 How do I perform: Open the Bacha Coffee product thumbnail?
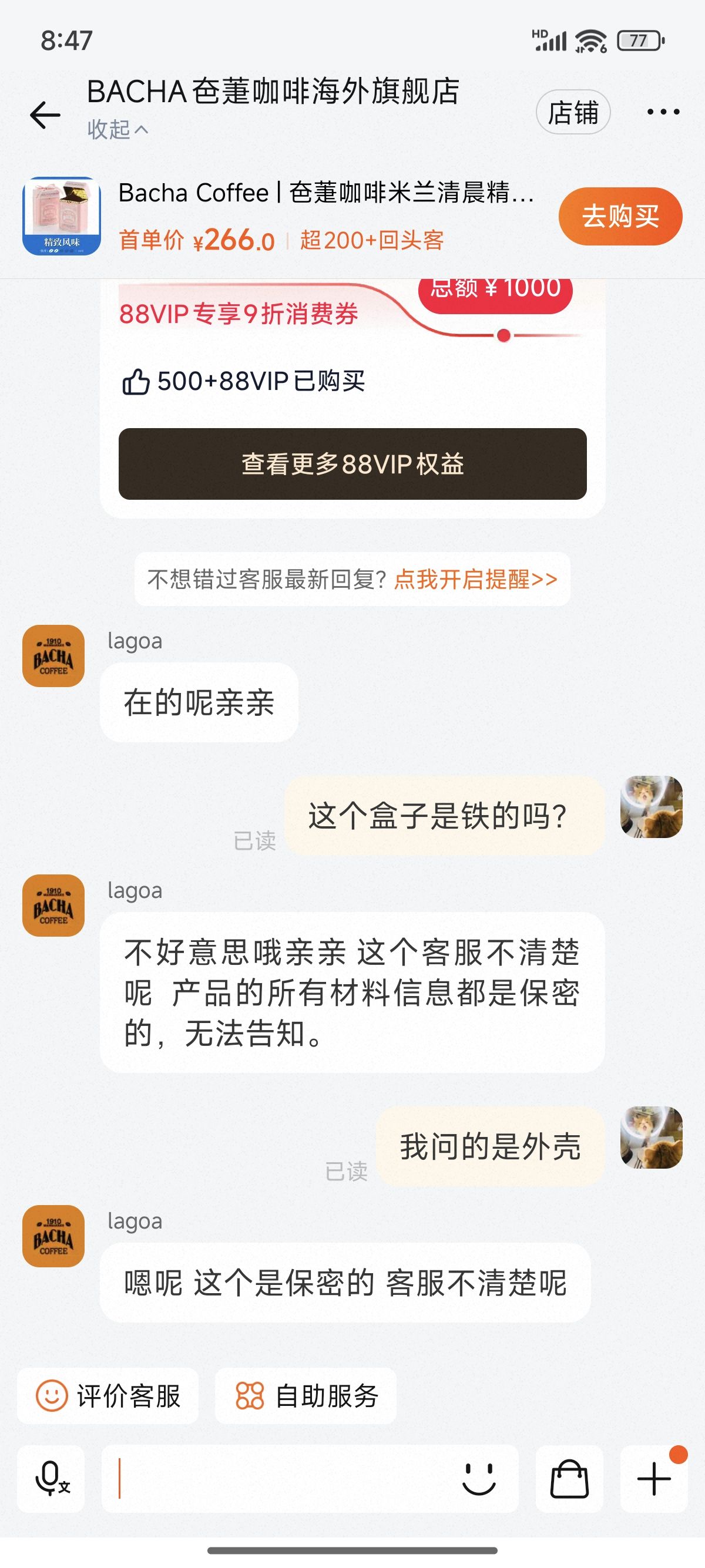(x=62, y=216)
